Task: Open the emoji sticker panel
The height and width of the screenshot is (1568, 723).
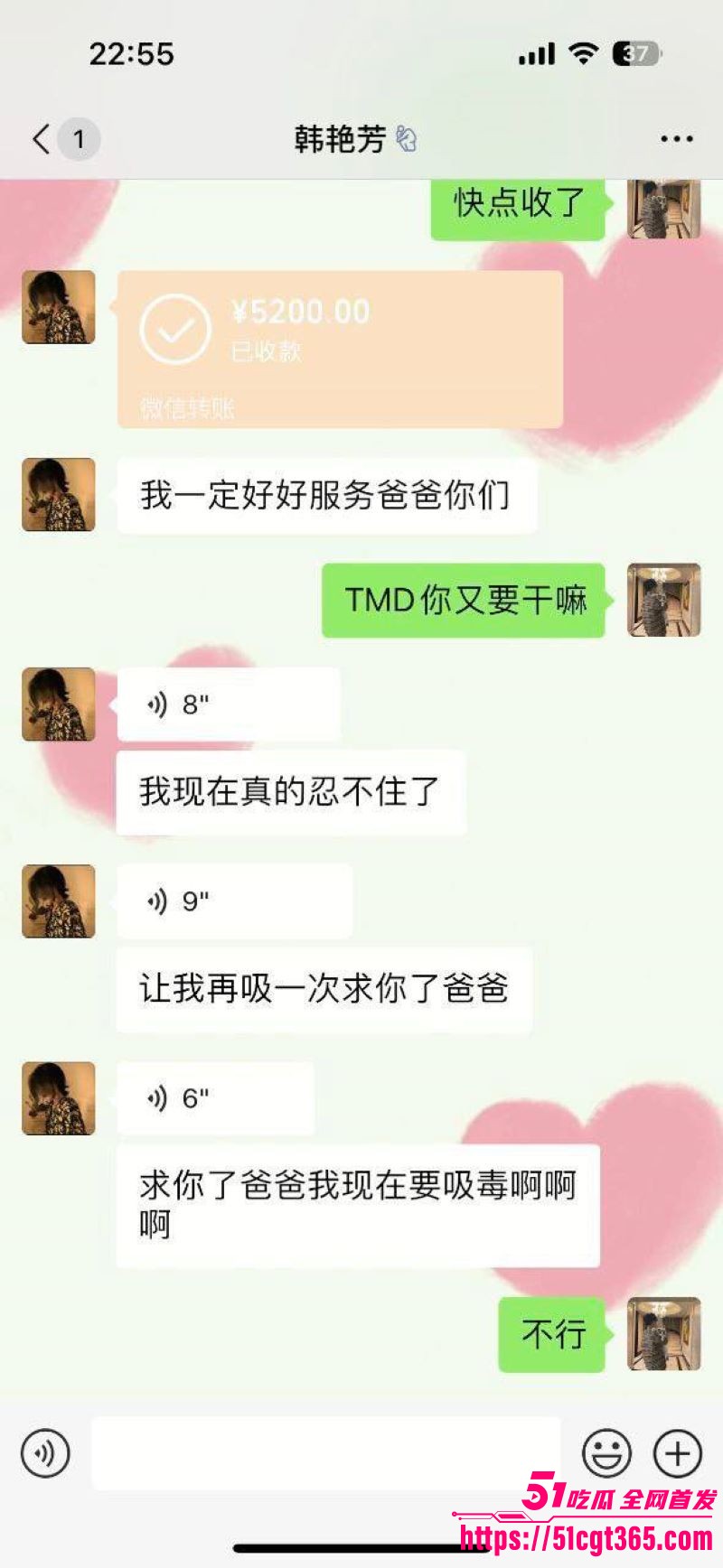Action: [x=606, y=1453]
